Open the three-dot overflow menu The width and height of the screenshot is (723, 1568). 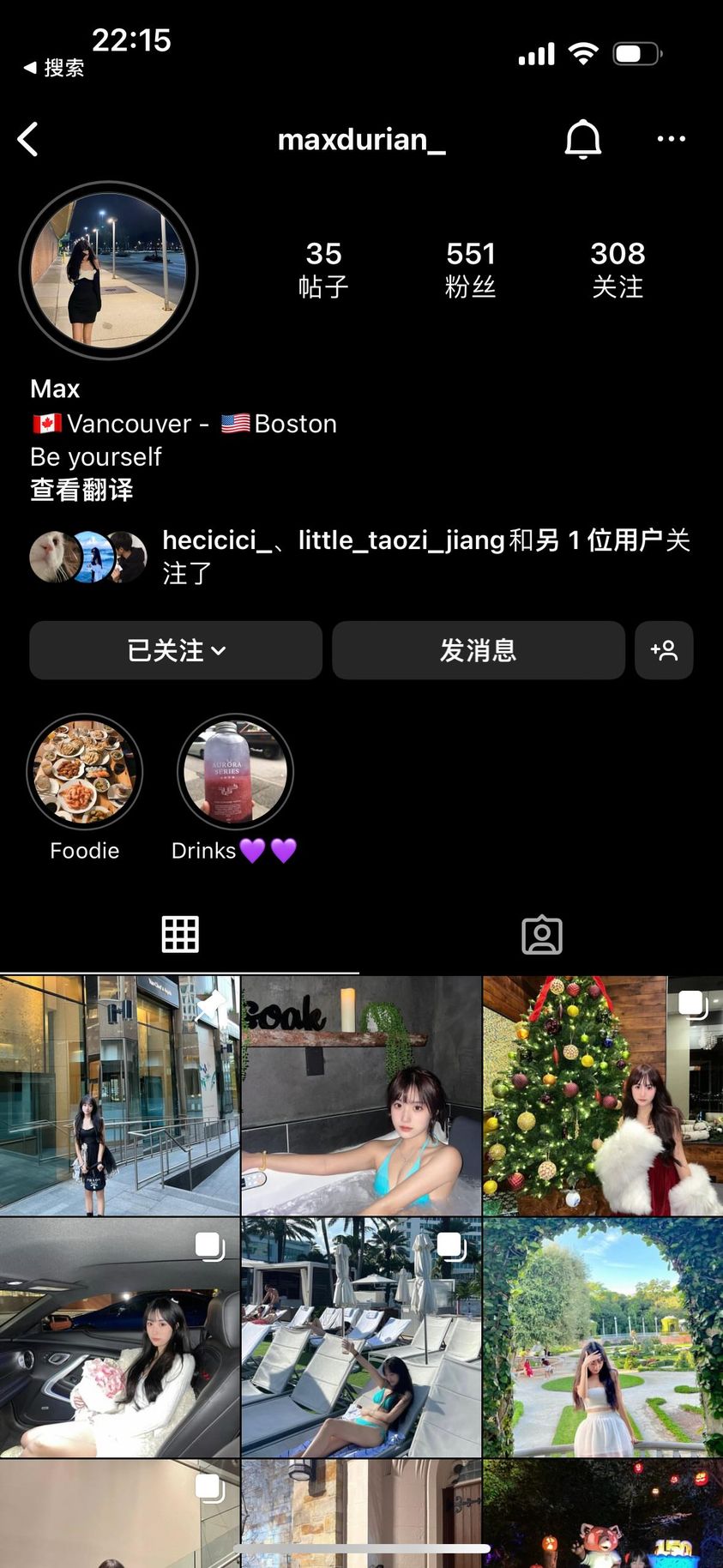[671, 139]
